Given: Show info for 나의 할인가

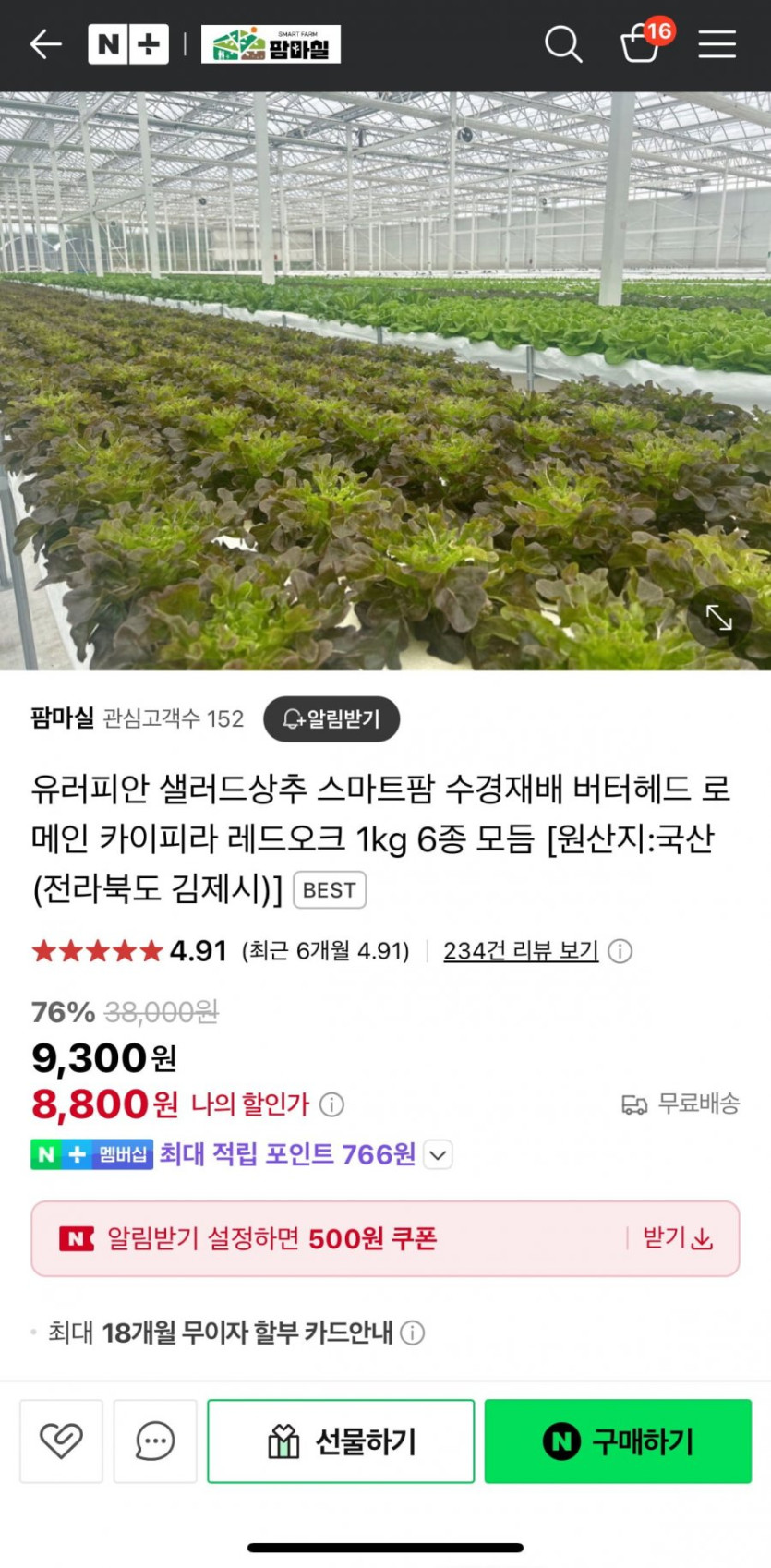Looking at the screenshot, I should (x=331, y=1104).
